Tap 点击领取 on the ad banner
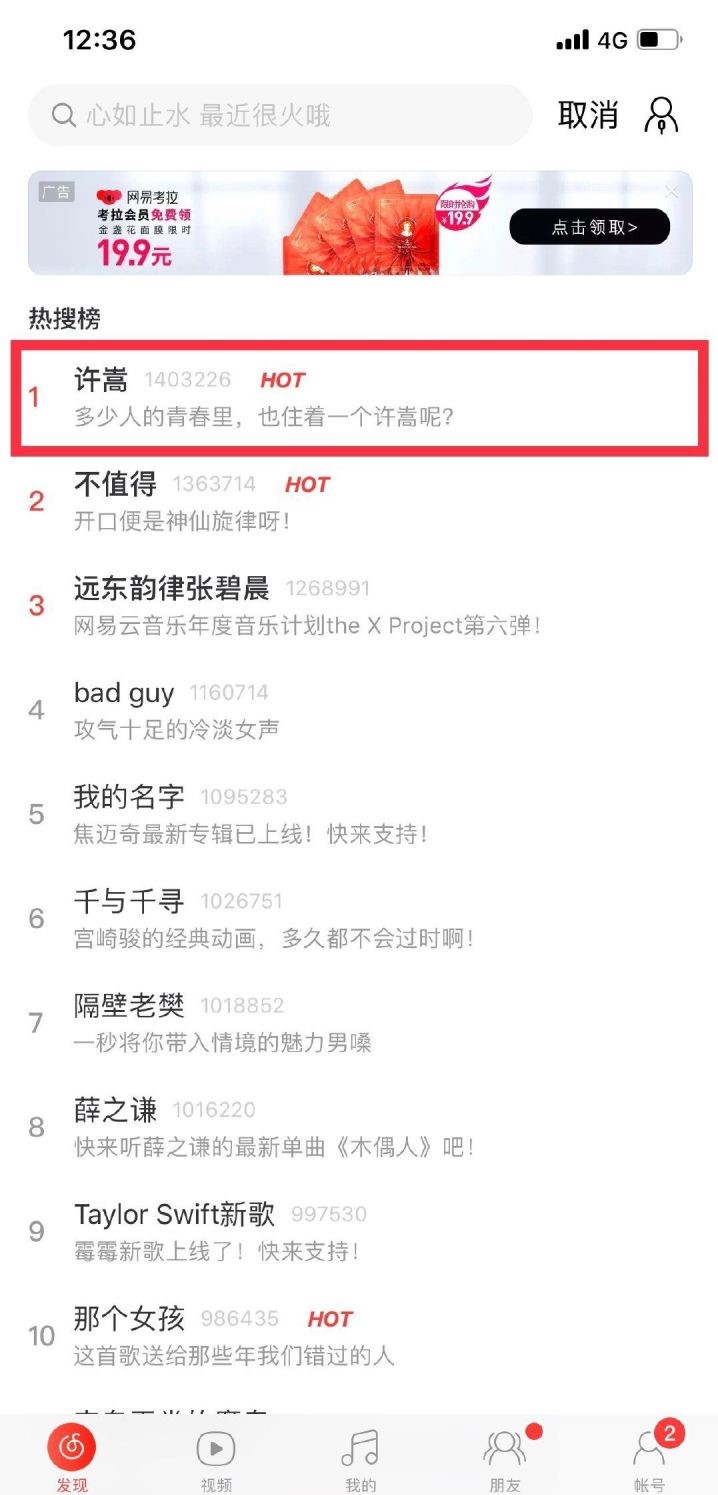Image resolution: width=718 pixels, height=1495 pixels. point(589,227)
